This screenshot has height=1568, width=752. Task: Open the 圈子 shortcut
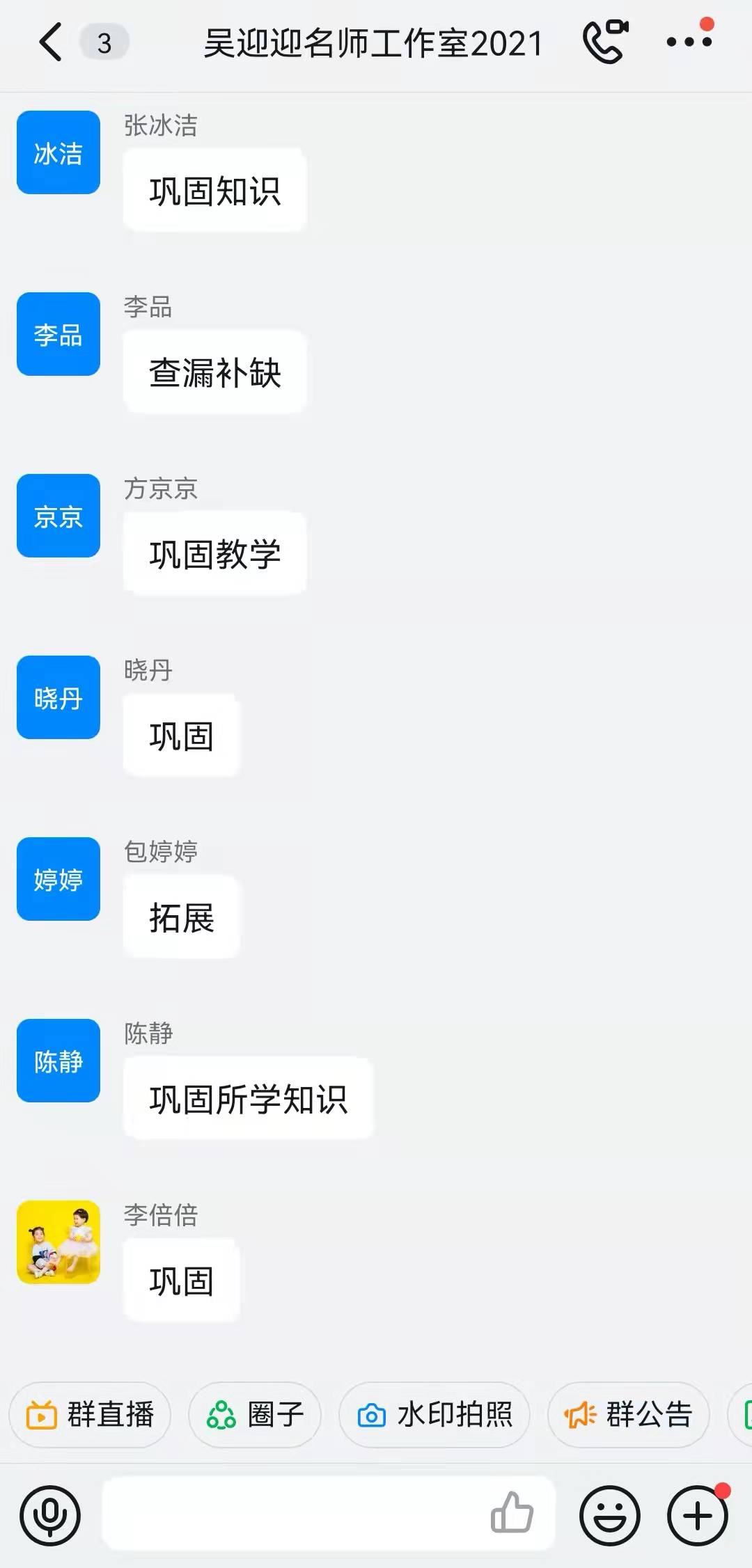[x=255, y=1414]
